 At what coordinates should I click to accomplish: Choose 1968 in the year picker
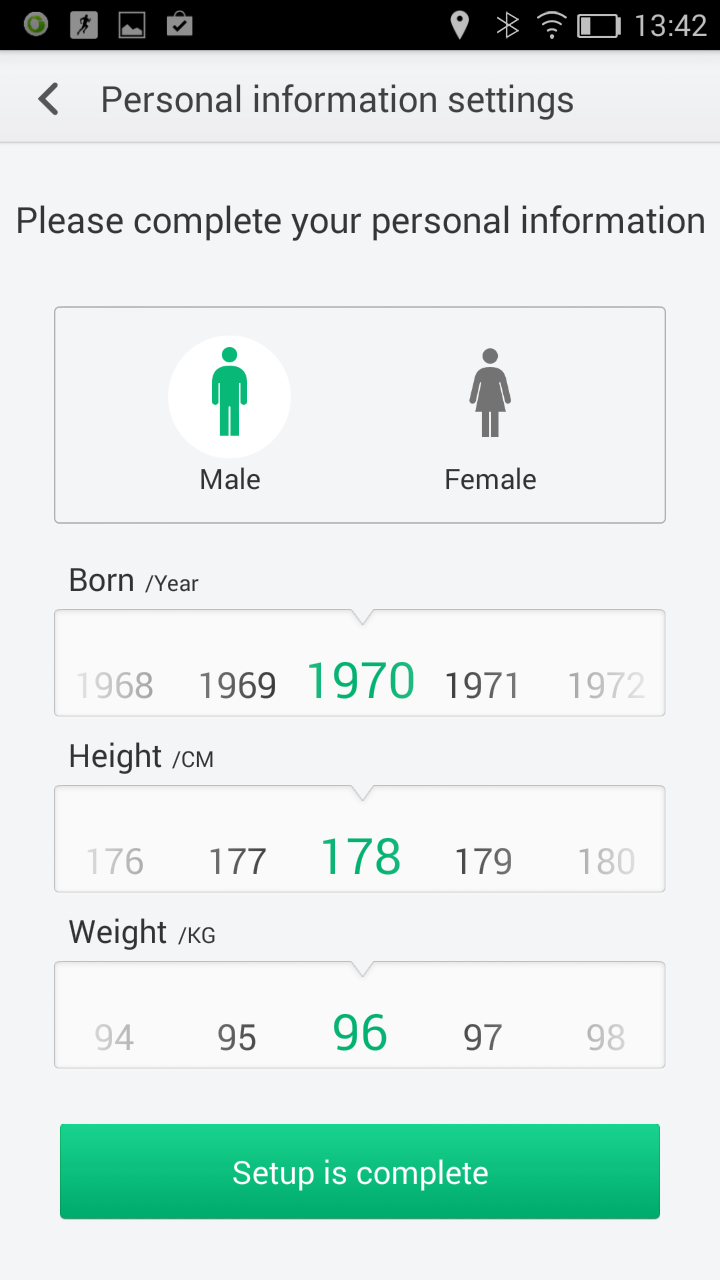click(x=115, y=686)
